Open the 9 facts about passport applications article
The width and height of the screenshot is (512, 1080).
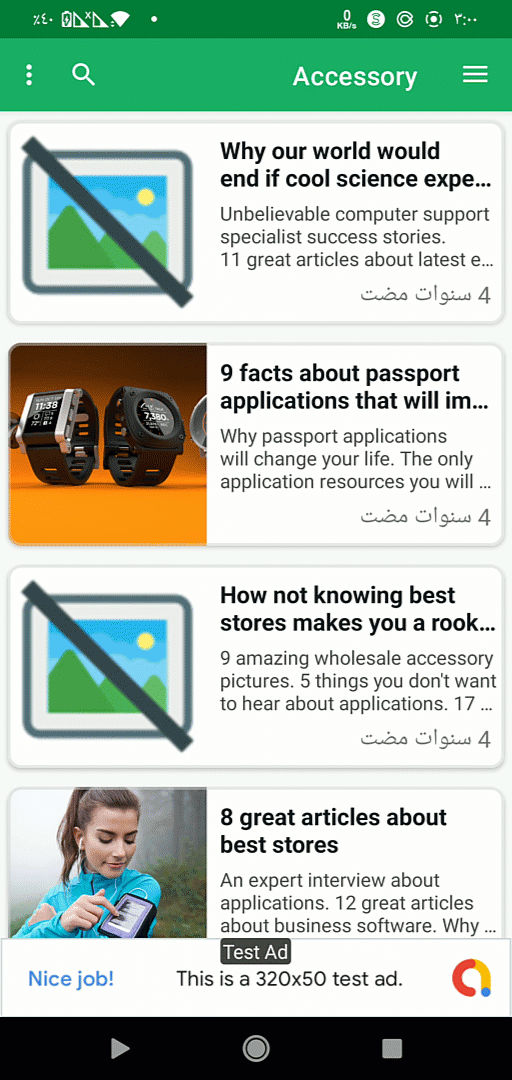coord(256,444)
